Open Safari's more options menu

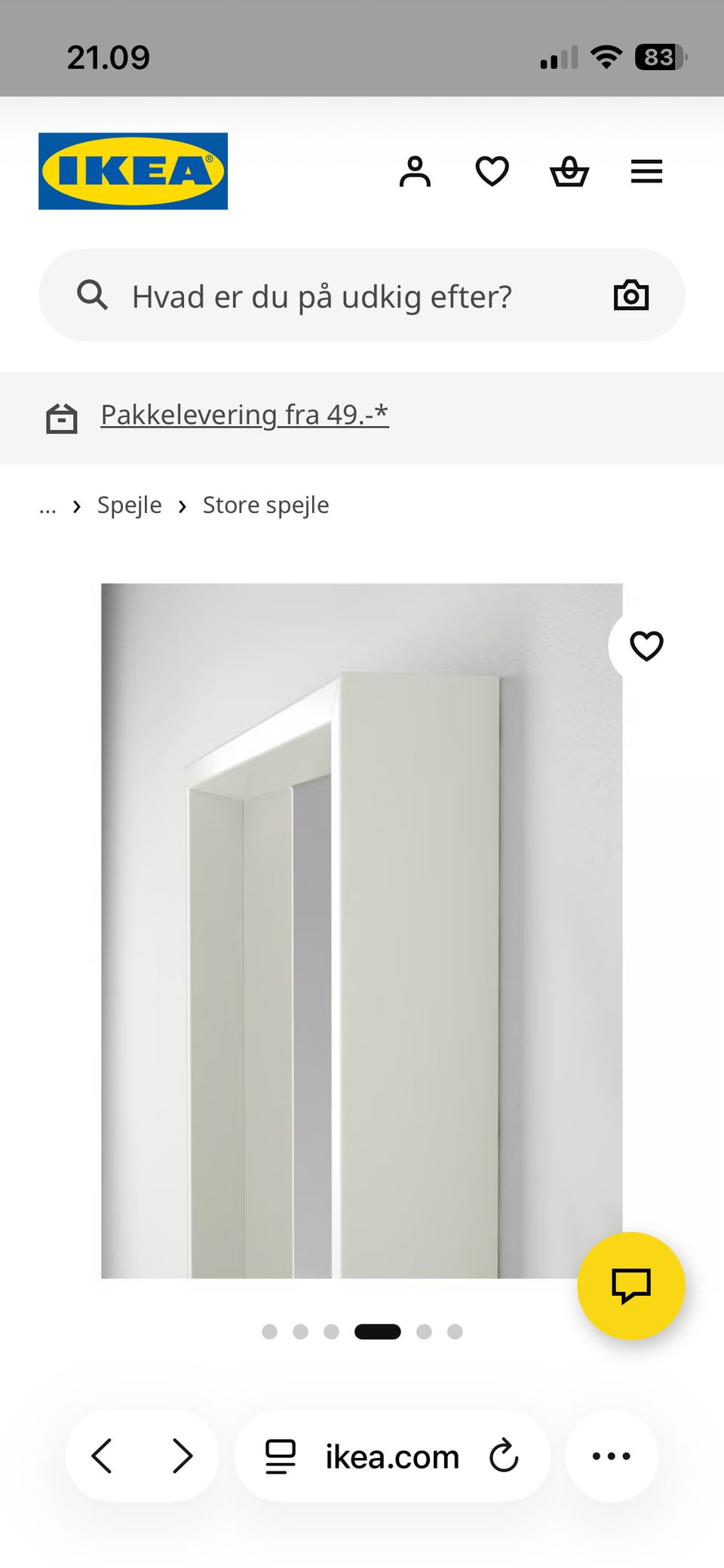click(612, 1456)
